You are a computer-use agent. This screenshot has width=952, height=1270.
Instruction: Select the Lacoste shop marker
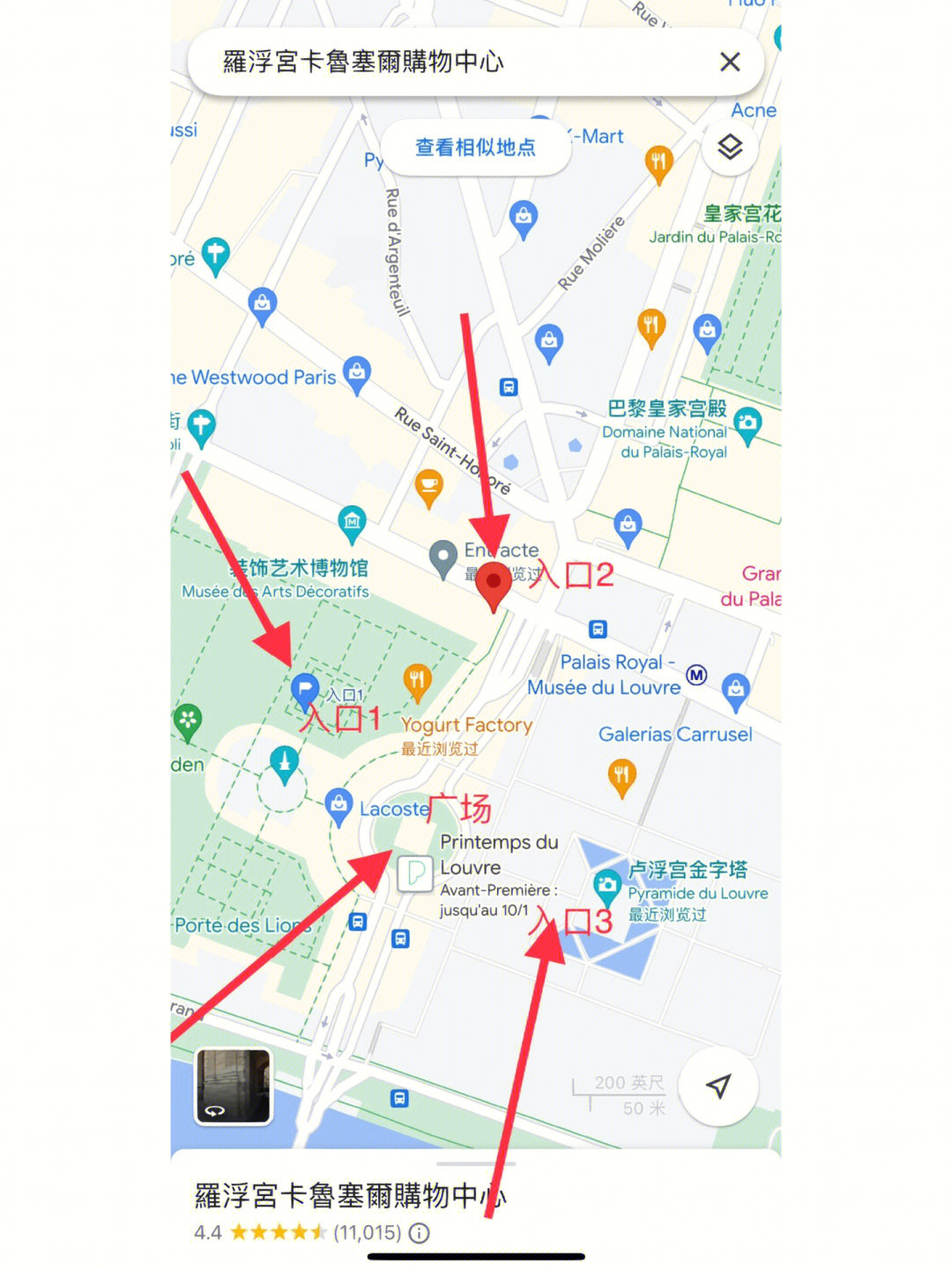[x=338, y=804]
